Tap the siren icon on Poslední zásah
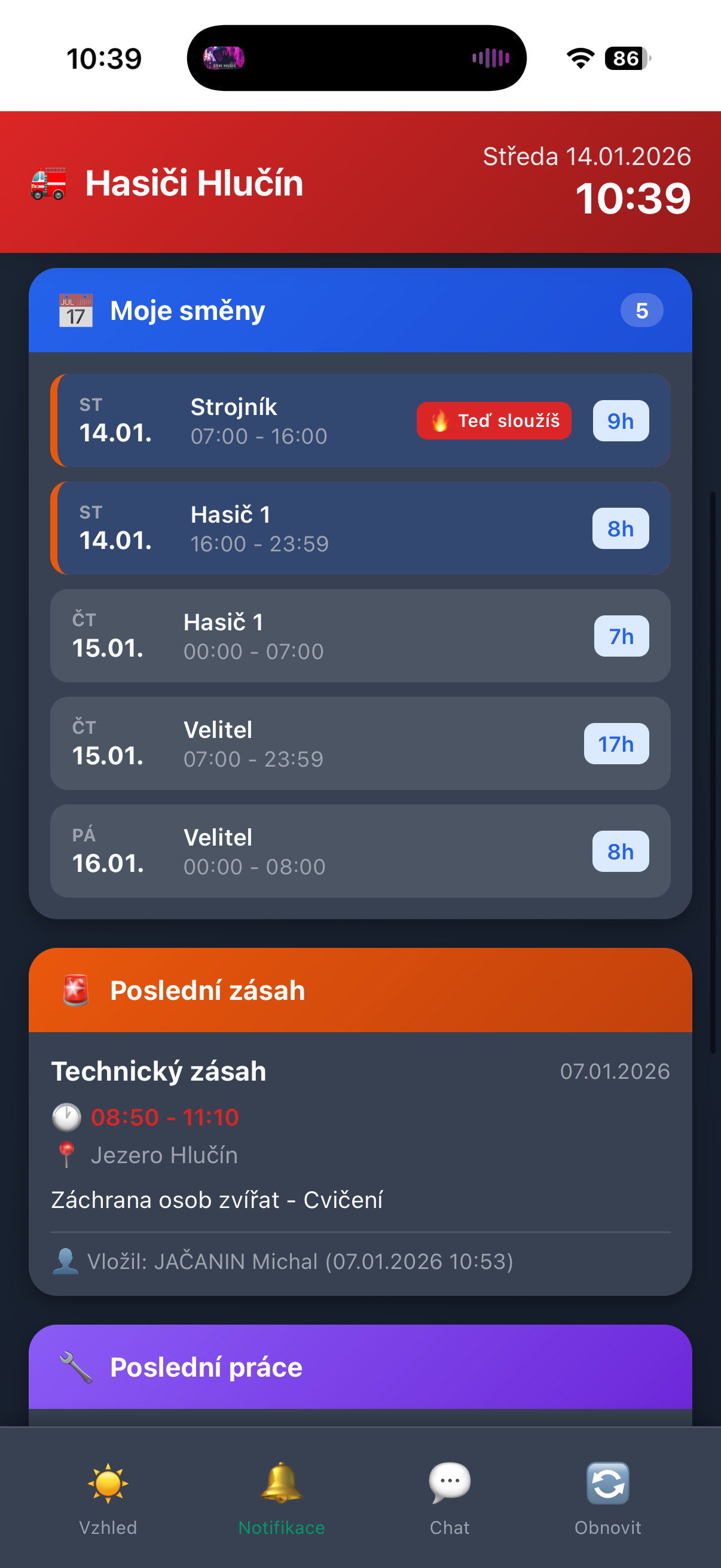 (x=75, y=990)
